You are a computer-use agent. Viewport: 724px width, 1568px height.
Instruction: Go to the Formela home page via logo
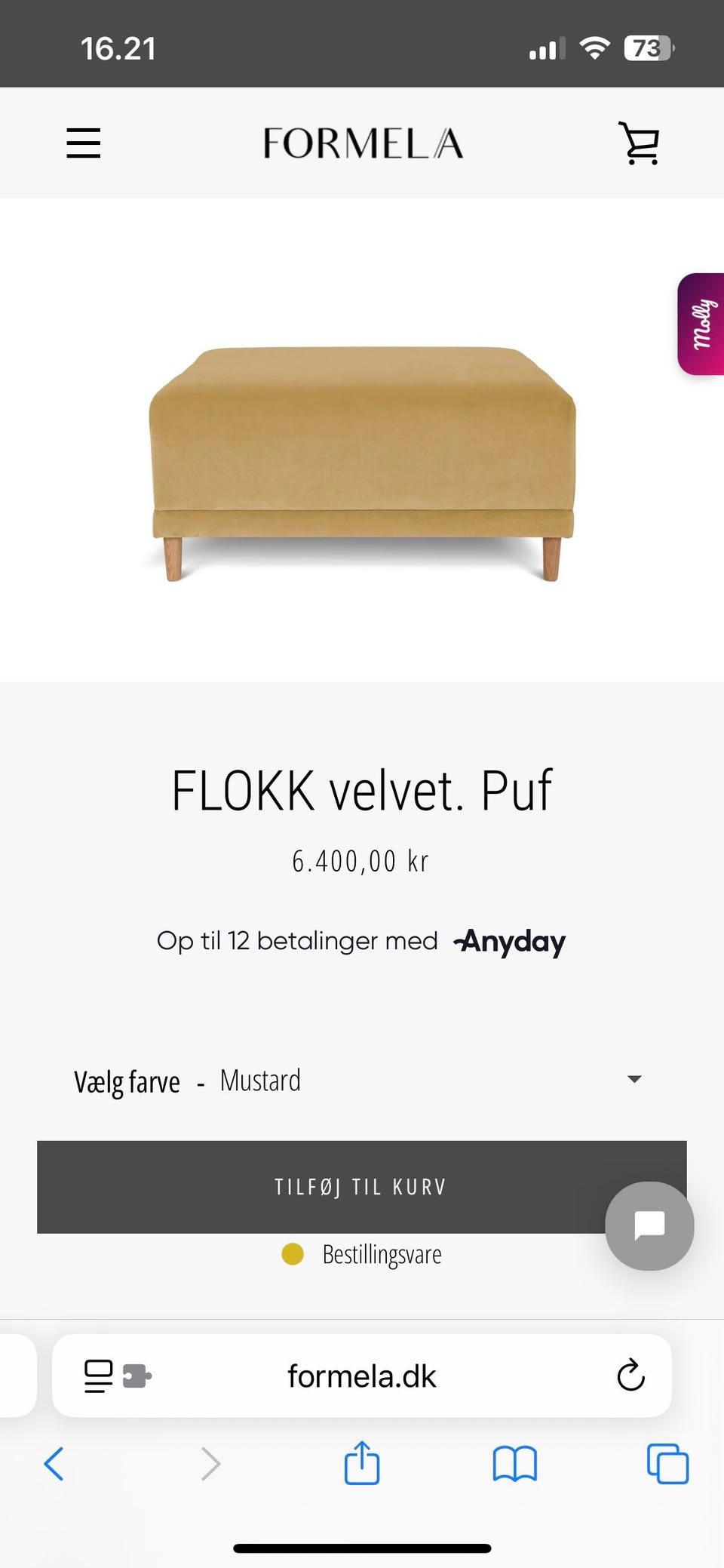click(x=363, y=143)
